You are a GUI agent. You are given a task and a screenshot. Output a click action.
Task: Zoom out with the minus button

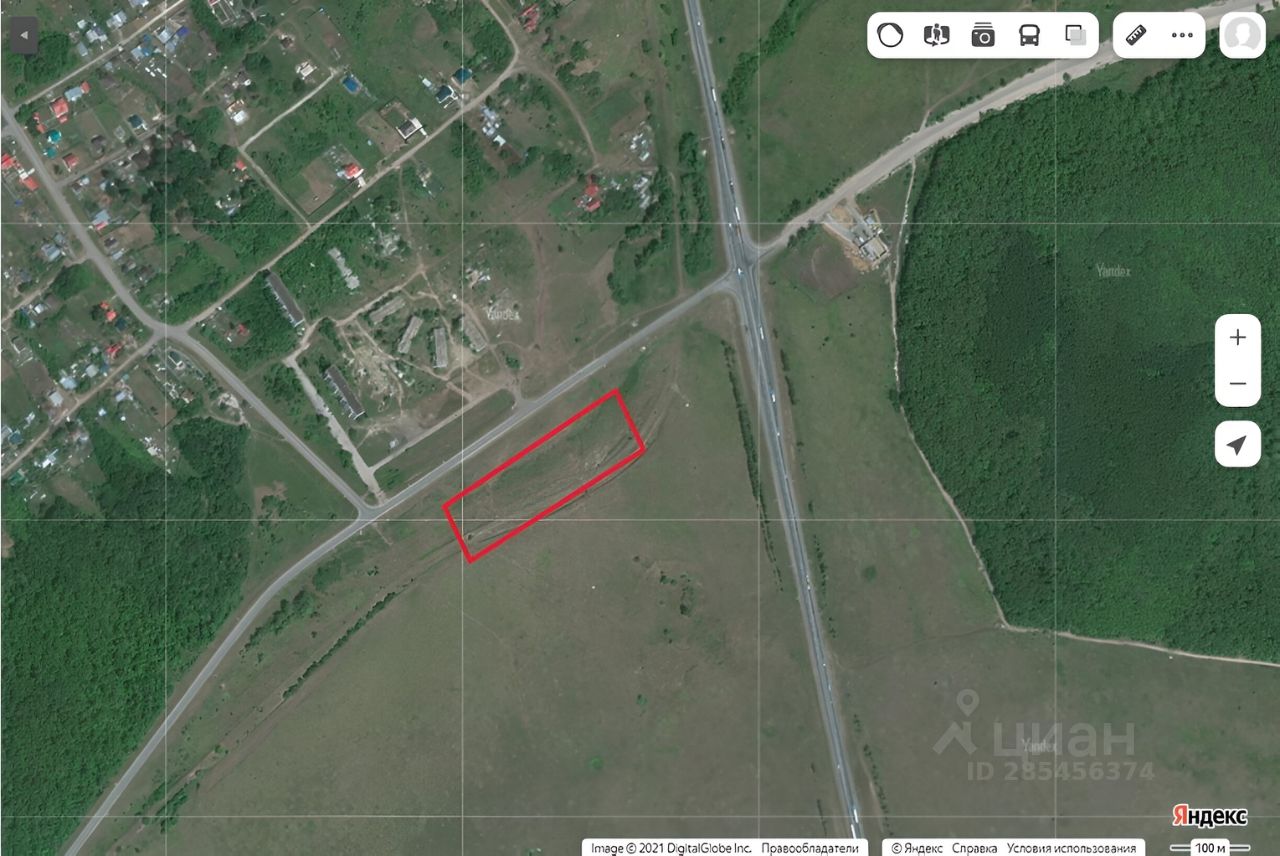click(1238, 383)
